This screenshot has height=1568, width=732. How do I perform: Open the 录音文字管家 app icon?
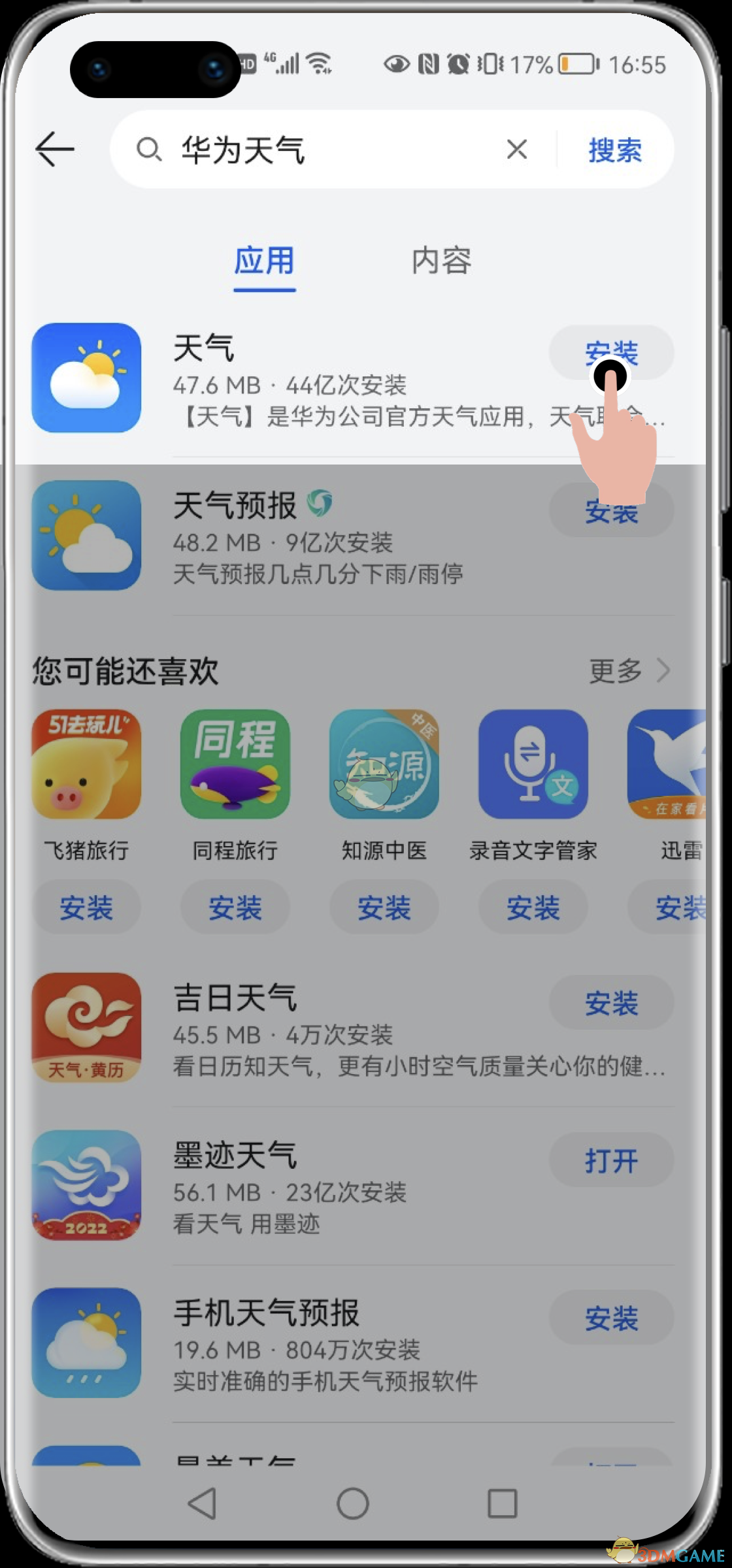click(x=533, y=764)
